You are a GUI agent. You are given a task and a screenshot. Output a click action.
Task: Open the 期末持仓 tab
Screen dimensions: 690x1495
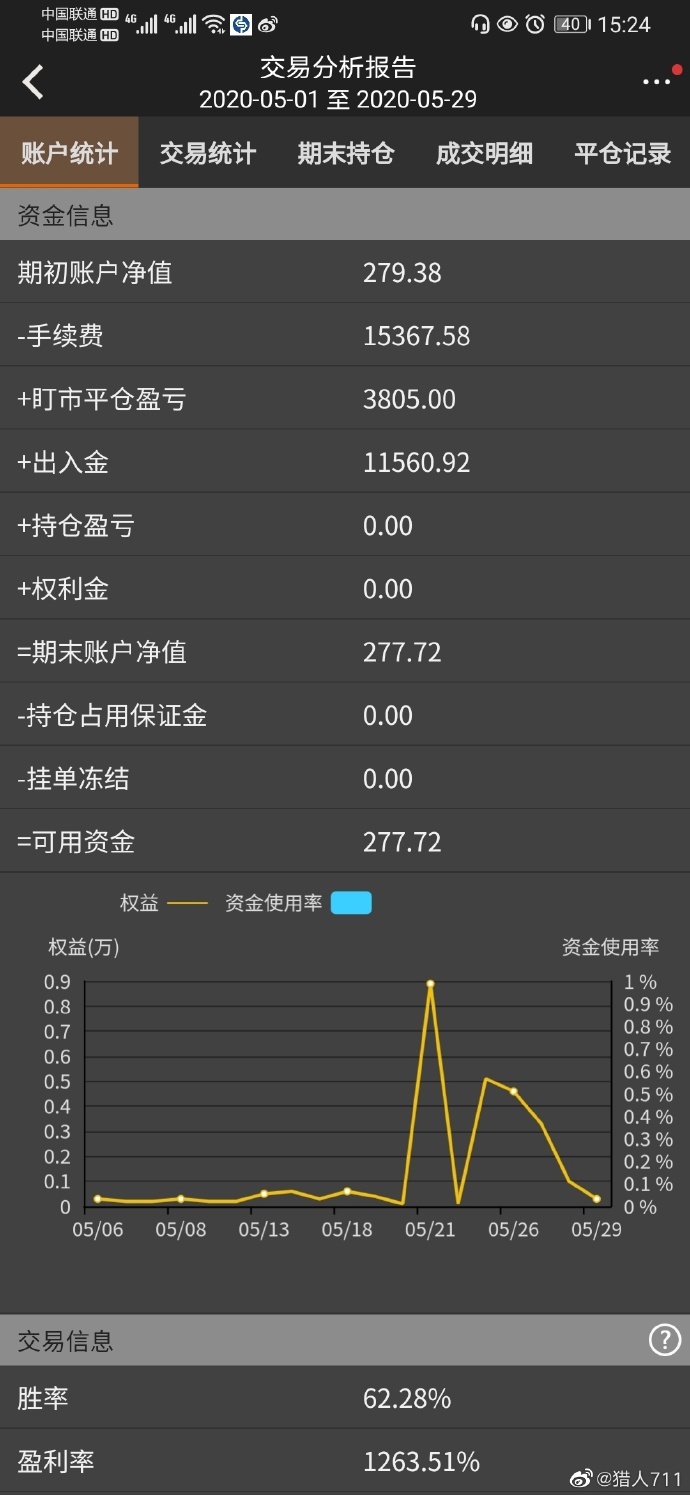(x=346, y=153)
